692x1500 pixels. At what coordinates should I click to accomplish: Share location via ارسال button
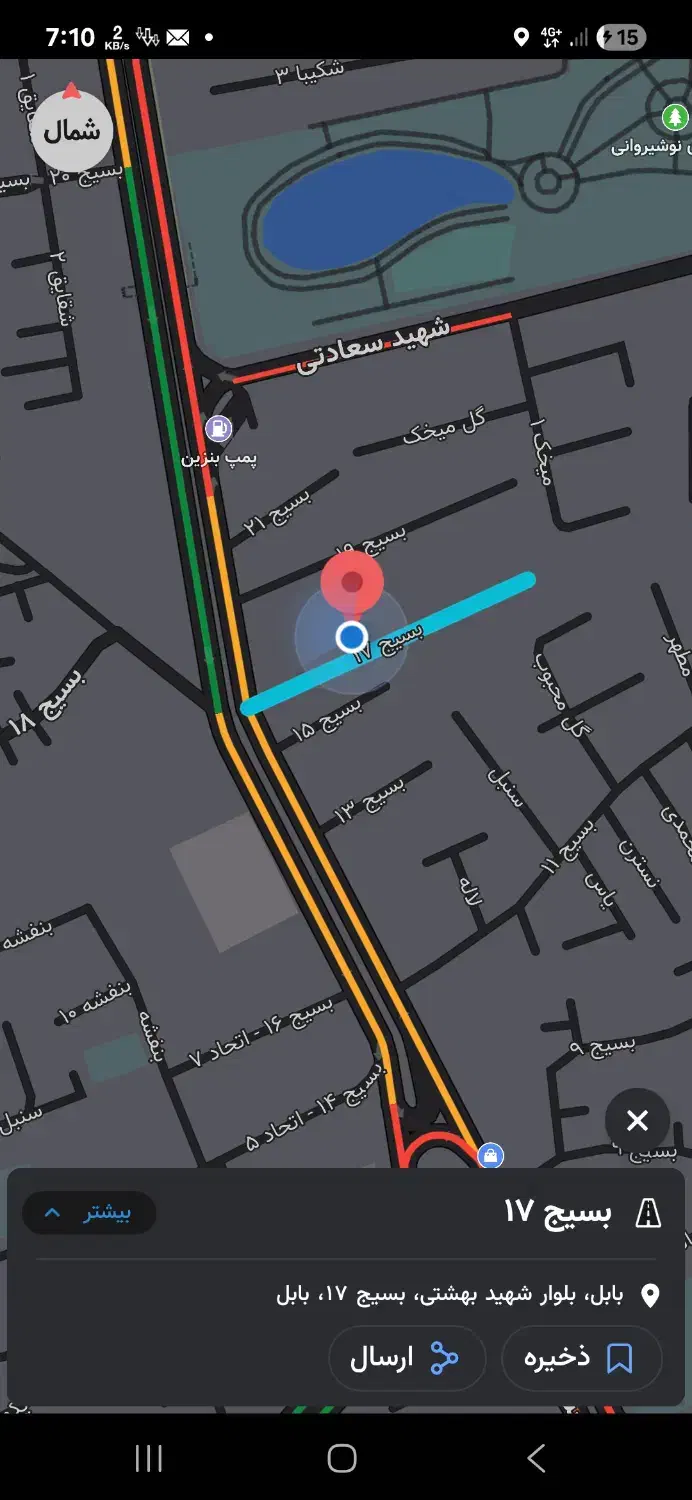[x=406, y=1358]
